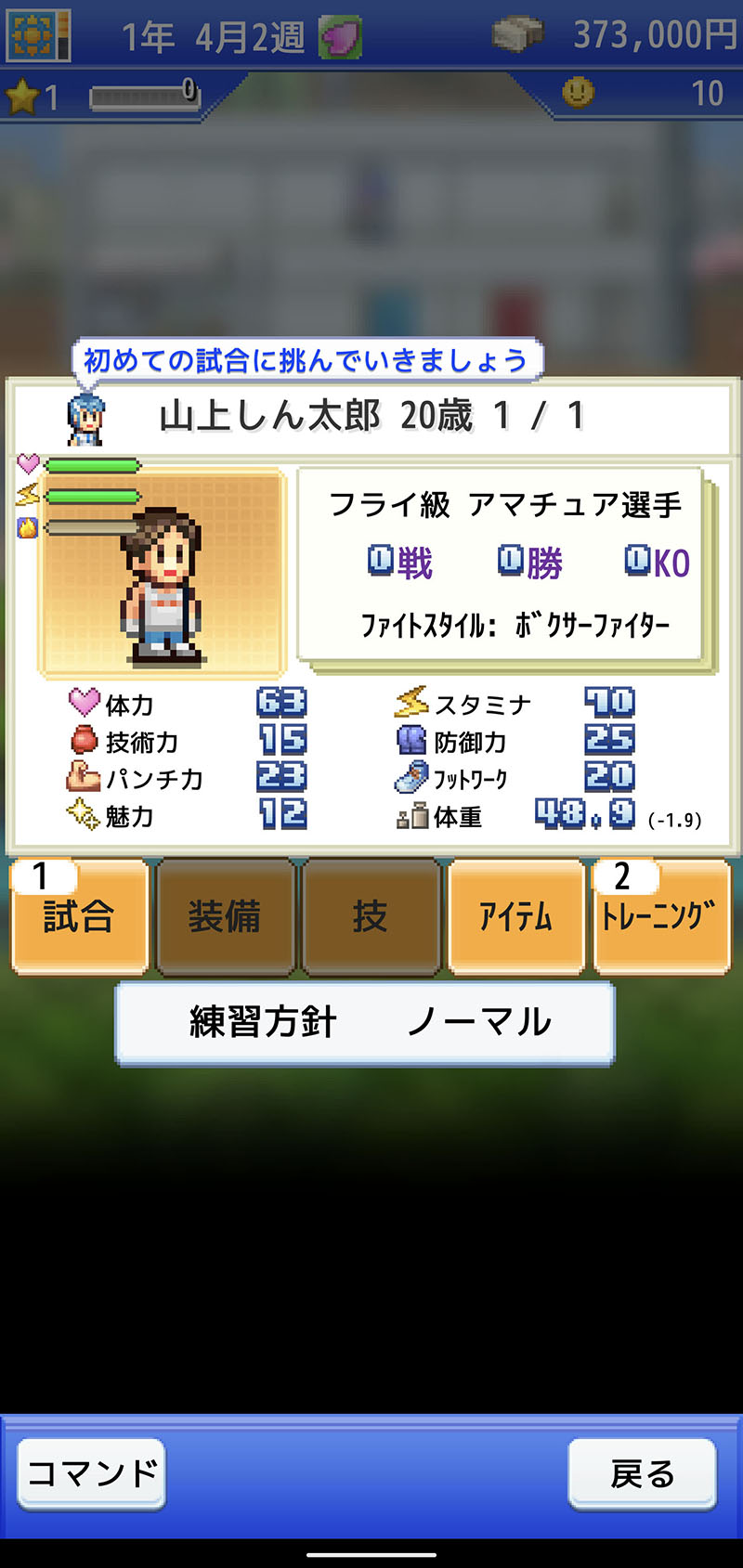Tap 戻る to go back

[642, 1473]
